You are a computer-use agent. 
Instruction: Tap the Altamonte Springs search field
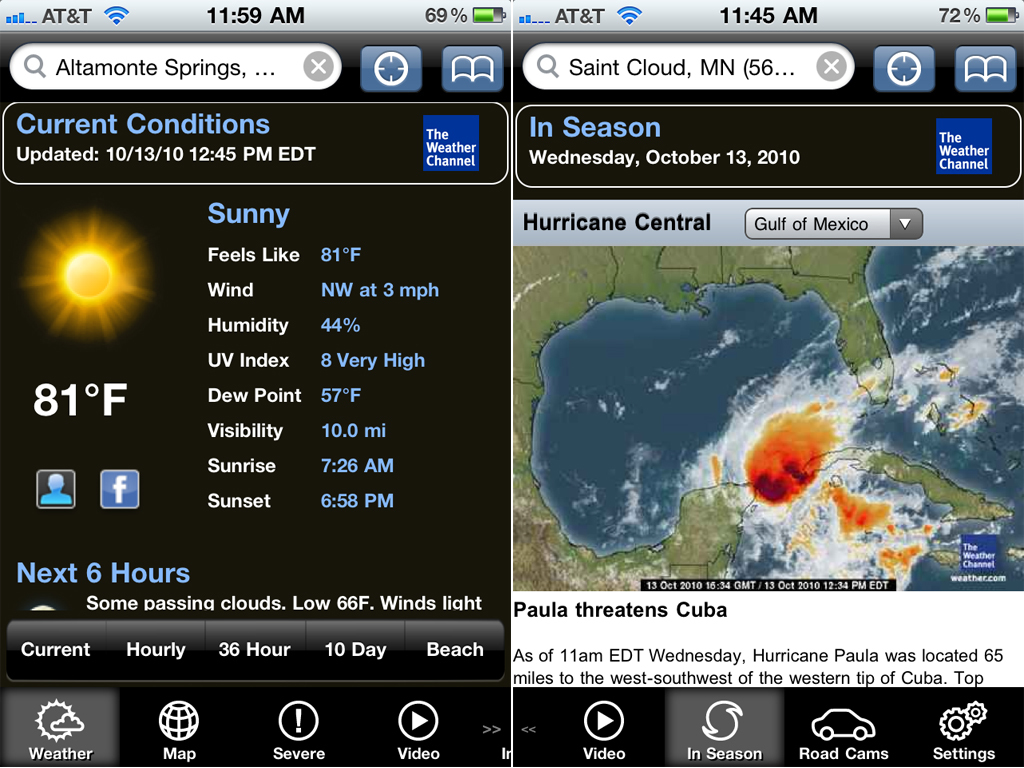tap(165, 68)
